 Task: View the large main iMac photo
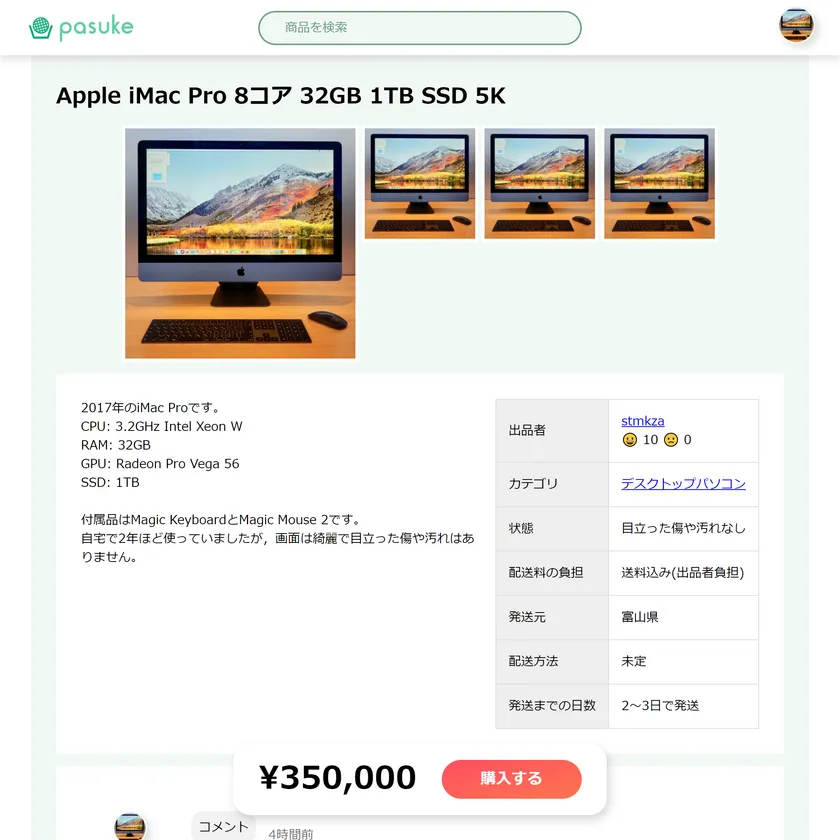(x=240, y=243)
